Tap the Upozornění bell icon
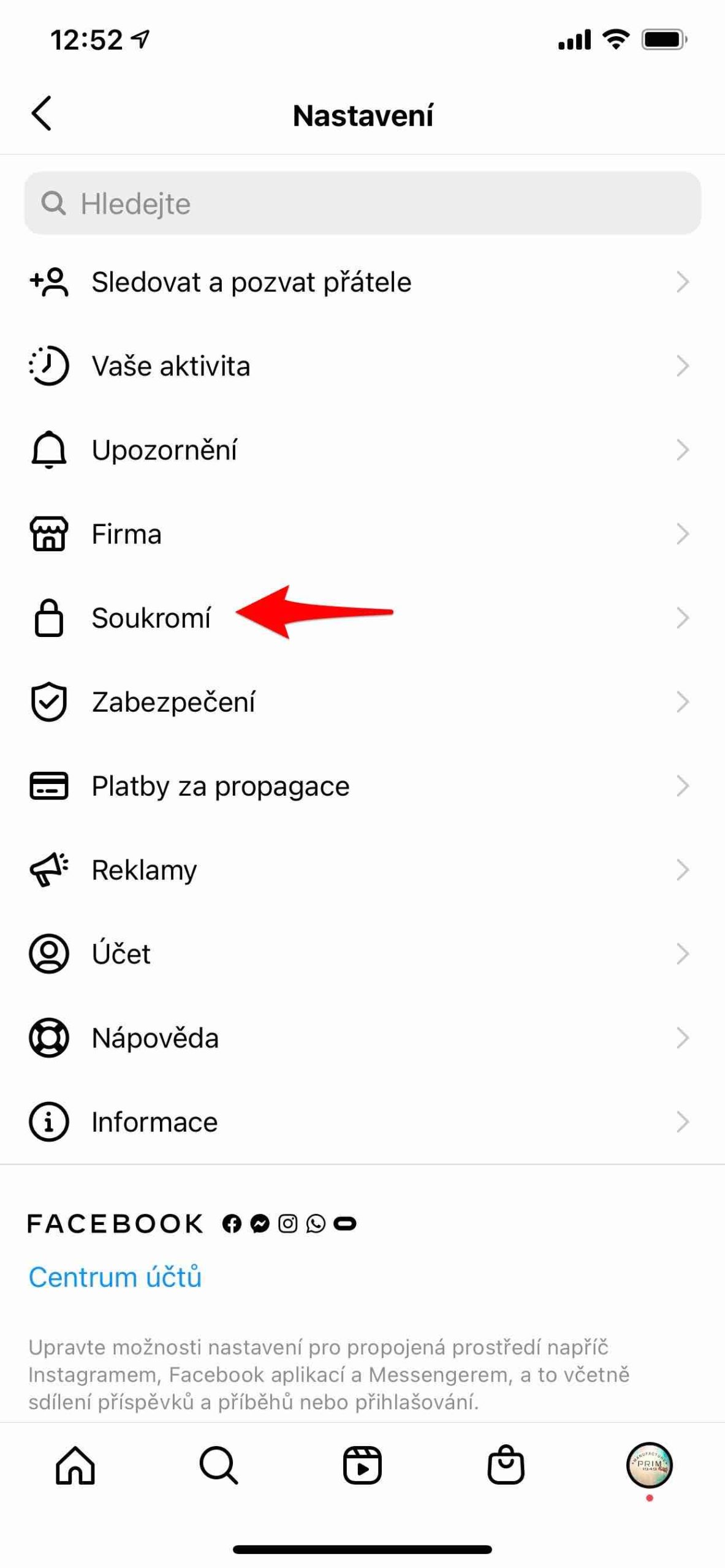This screenshot has width=725, height=1568. coord(49,450)
